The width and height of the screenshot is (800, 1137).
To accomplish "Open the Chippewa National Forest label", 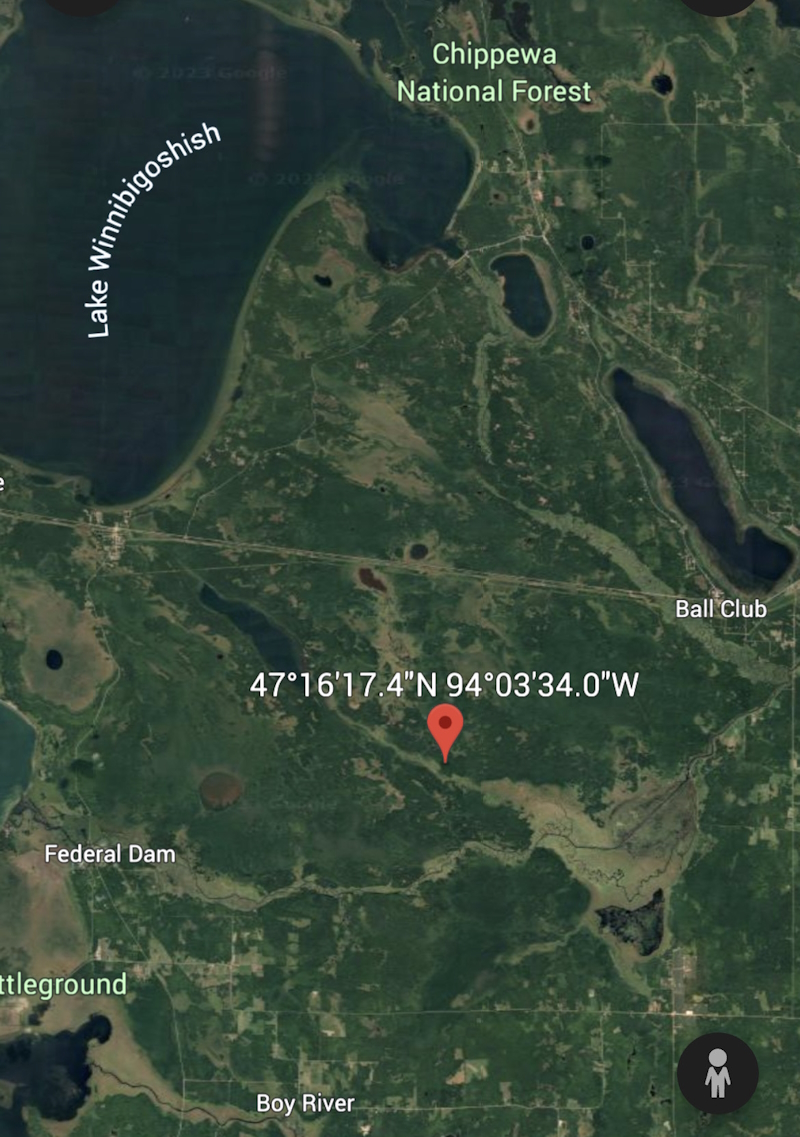I will point(494,73).
